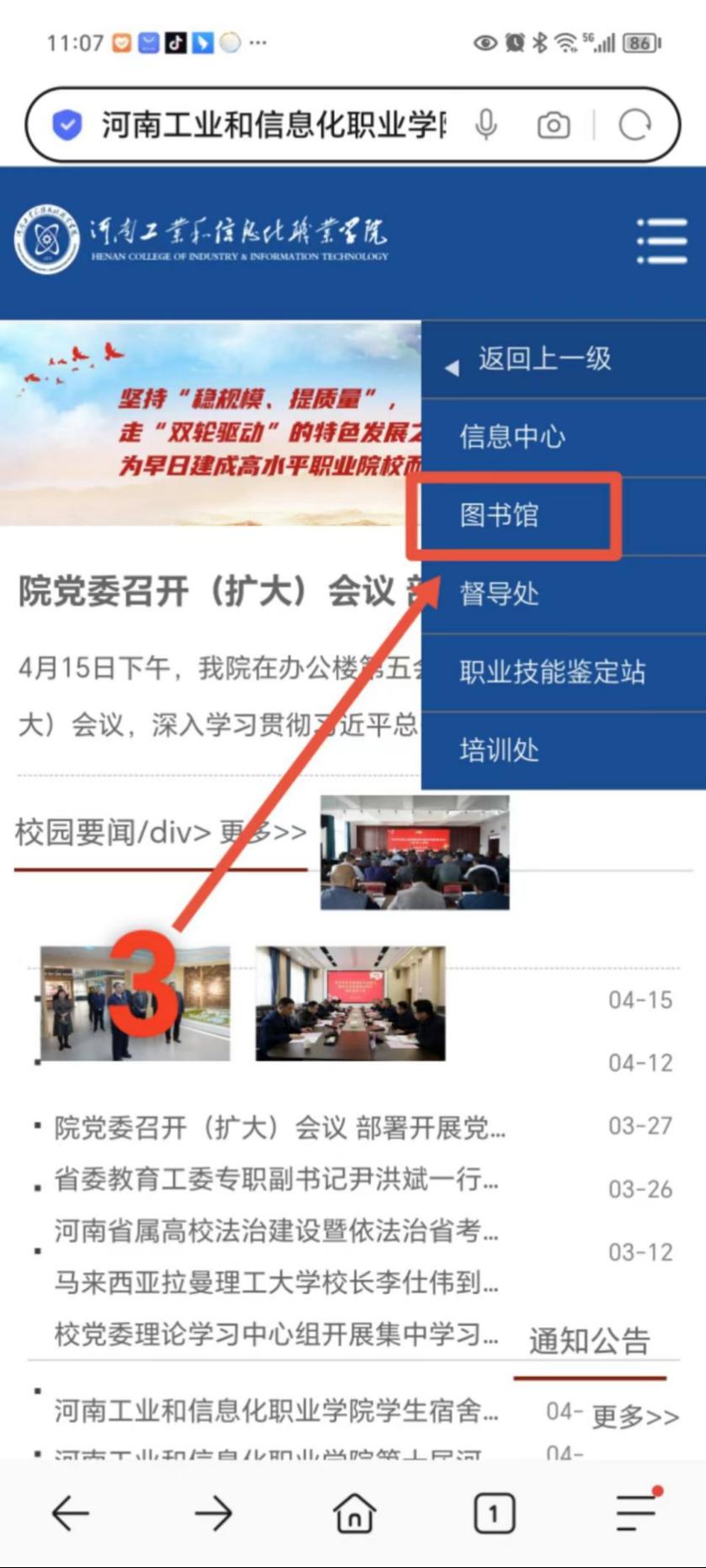Reload the page with the refresh icon
Viewport: 706px width, 1568px height.
click(x=635, y=125)
